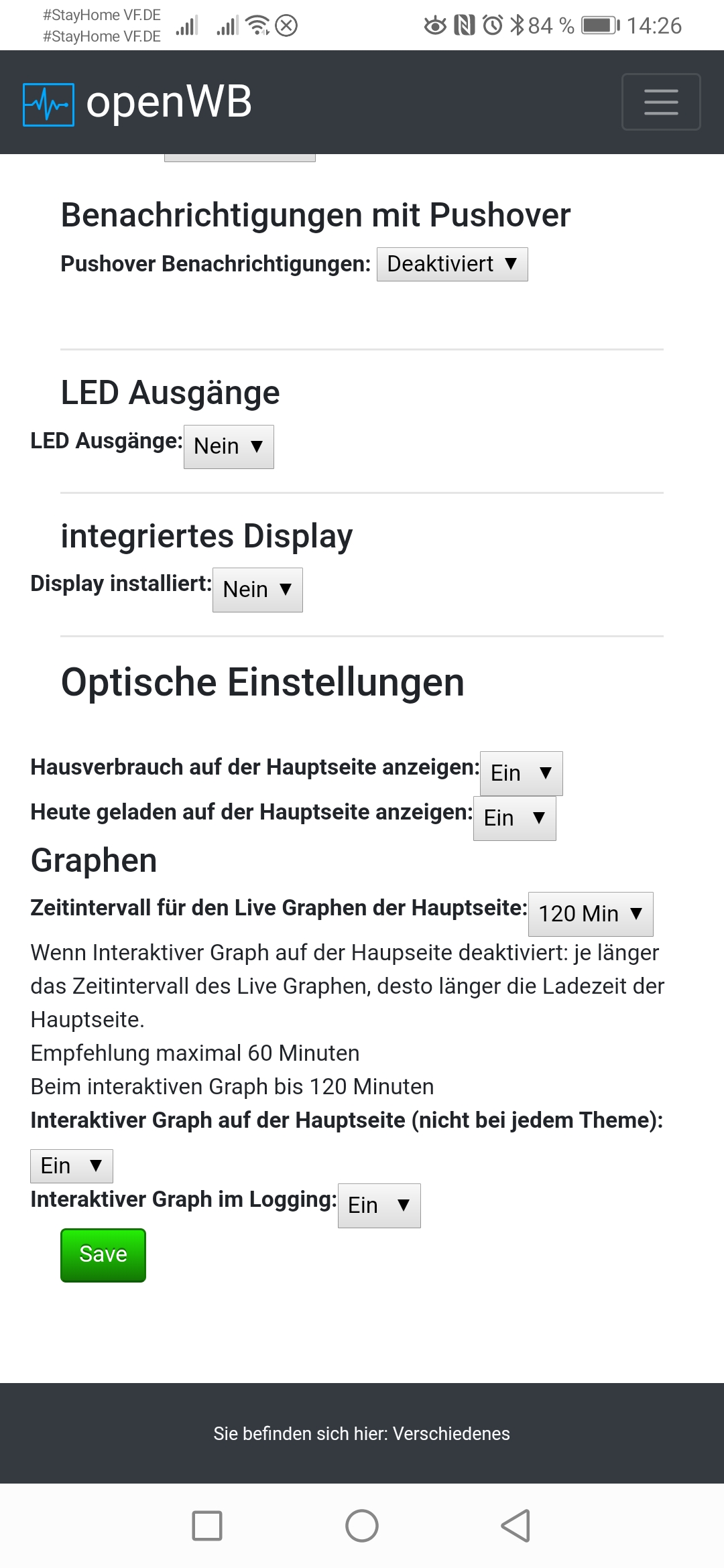Open the Heute geladen anzeigen dropdown

tap(514, 818)
